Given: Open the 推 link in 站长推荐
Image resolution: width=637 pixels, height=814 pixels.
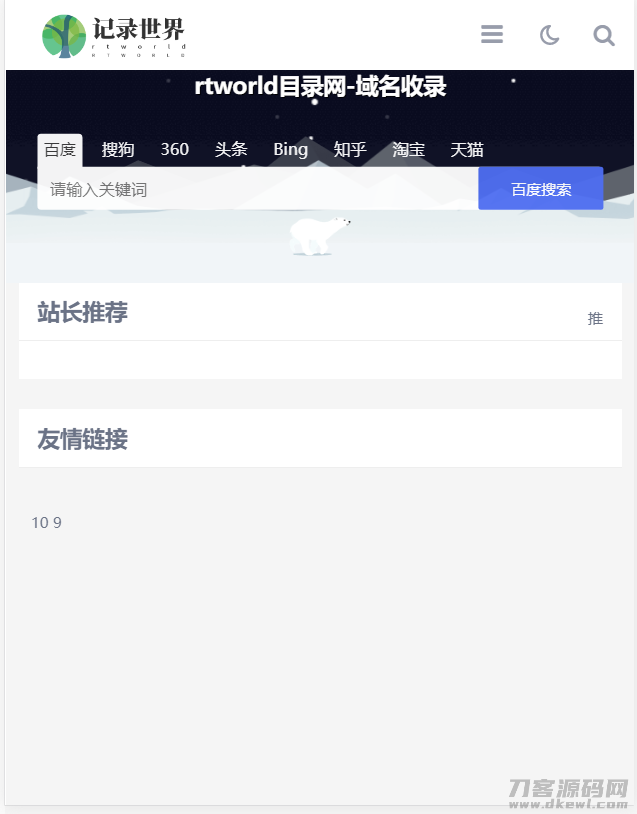Looking at the screenshot, I should pyautogui.click(x=595, y=318).
